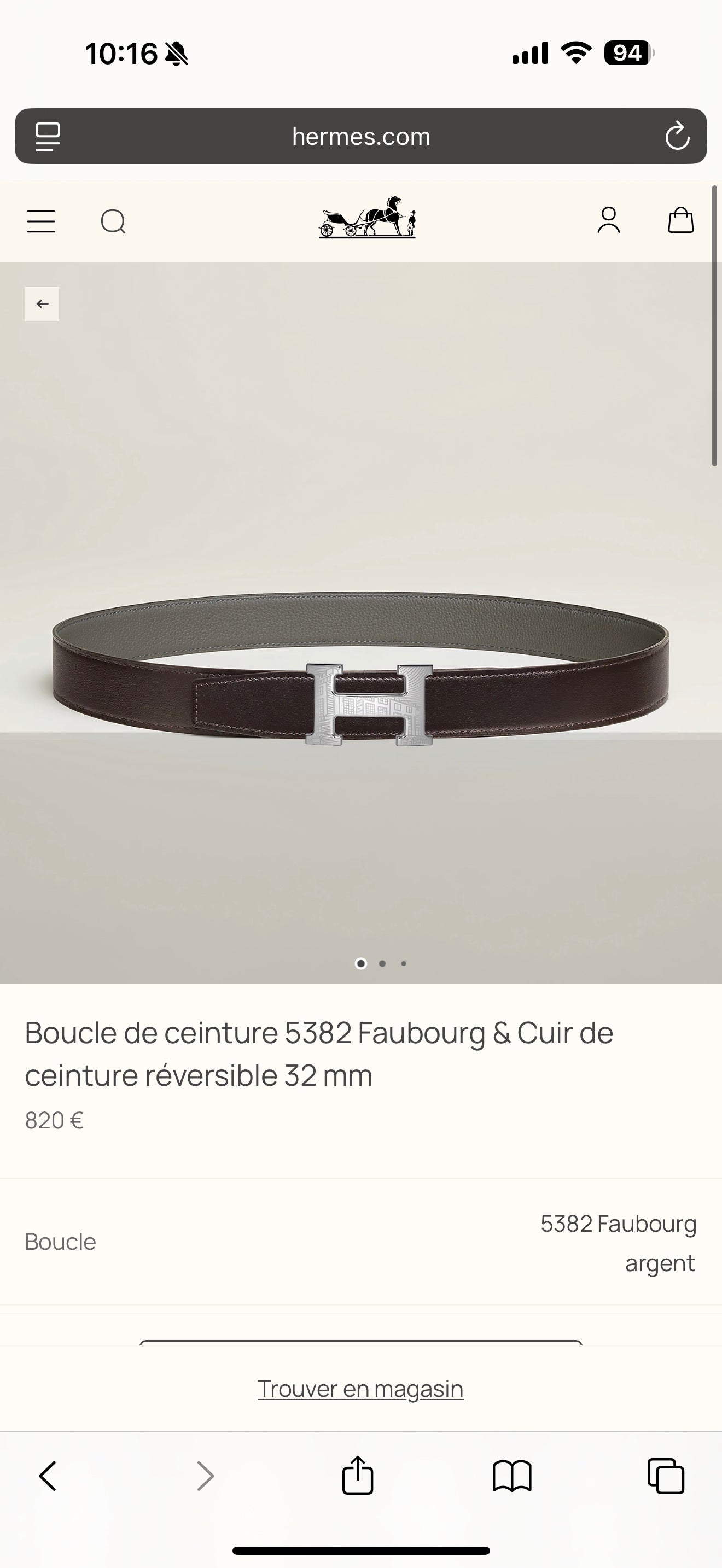
Task: Reload the page
Action: pos(677,136)
